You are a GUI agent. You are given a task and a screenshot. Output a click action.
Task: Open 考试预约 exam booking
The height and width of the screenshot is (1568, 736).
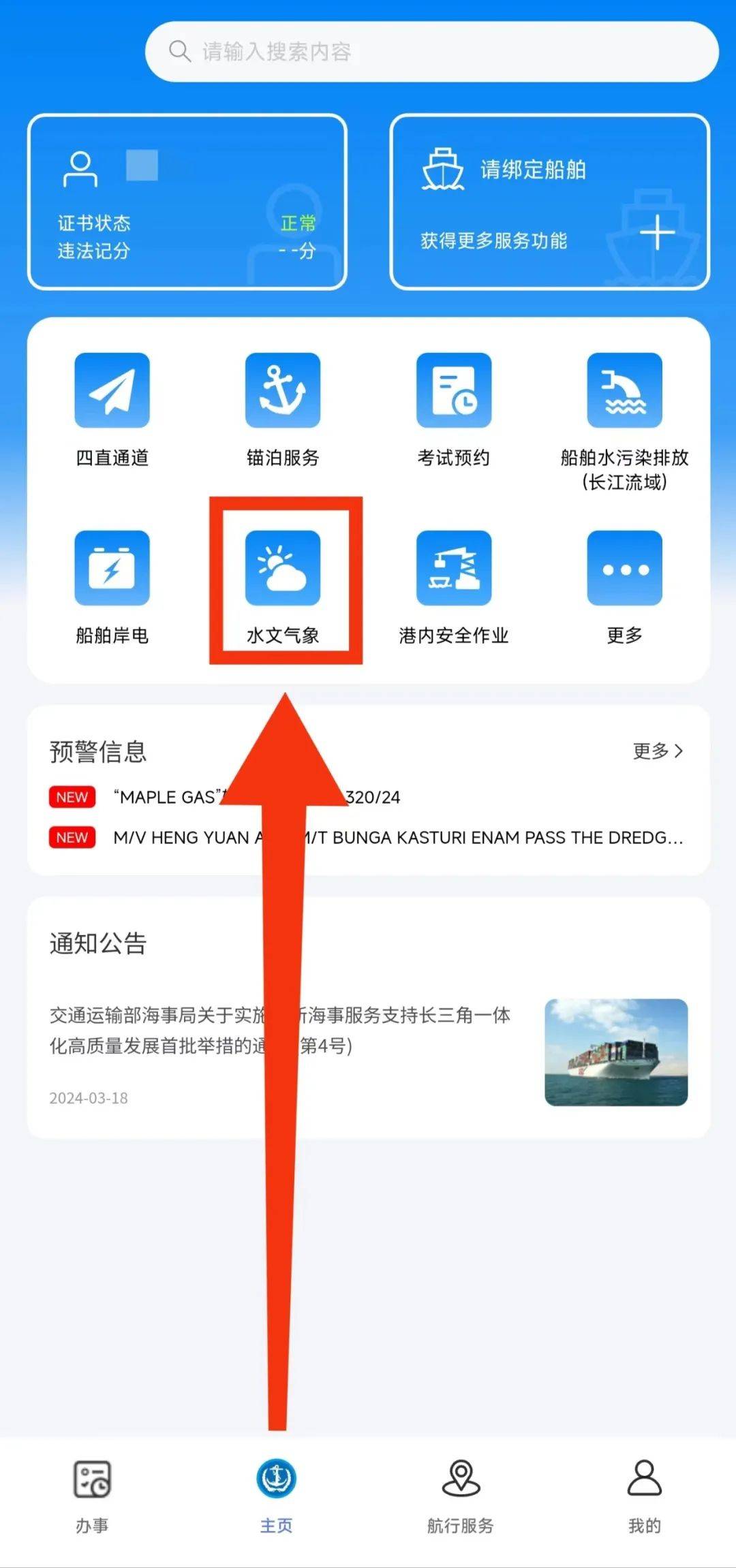click(x=454, y=410)
